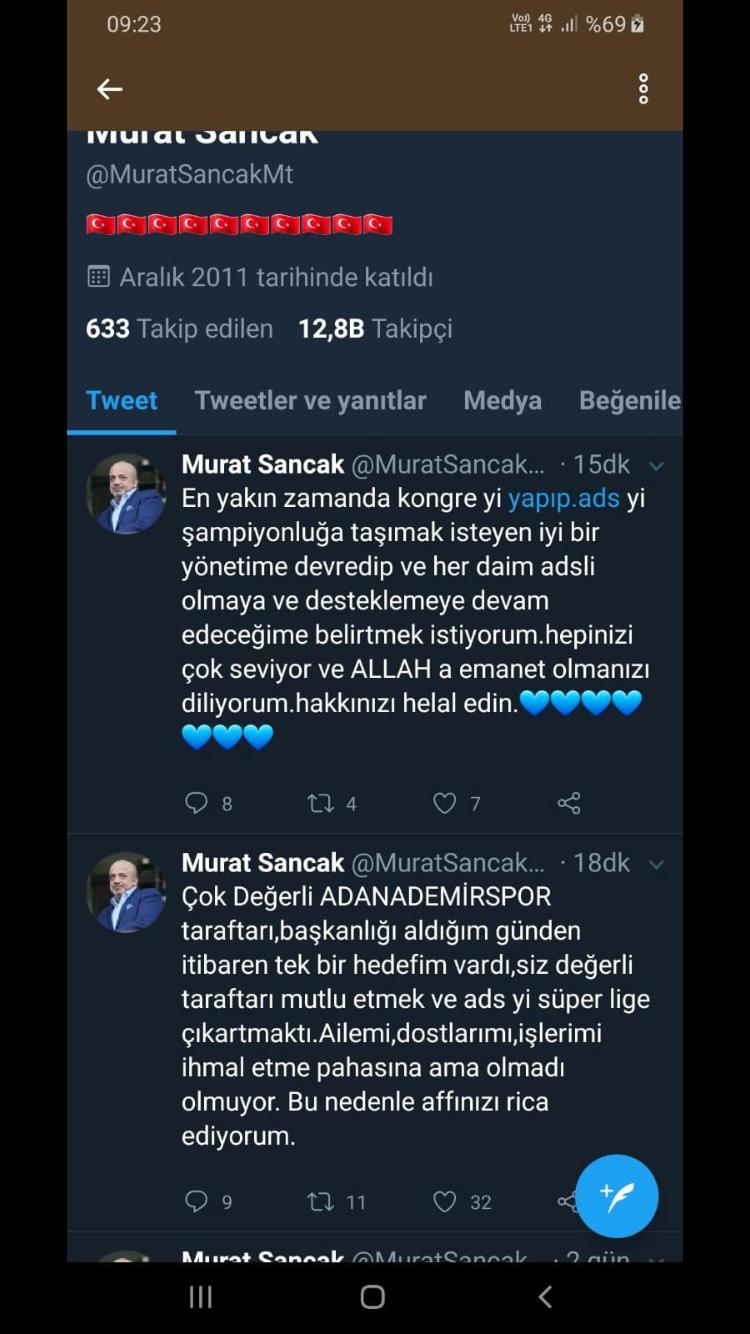Reply to the 18dk ADANADEMİRSPOR tweet
750x1334 pixels.
197,1201
